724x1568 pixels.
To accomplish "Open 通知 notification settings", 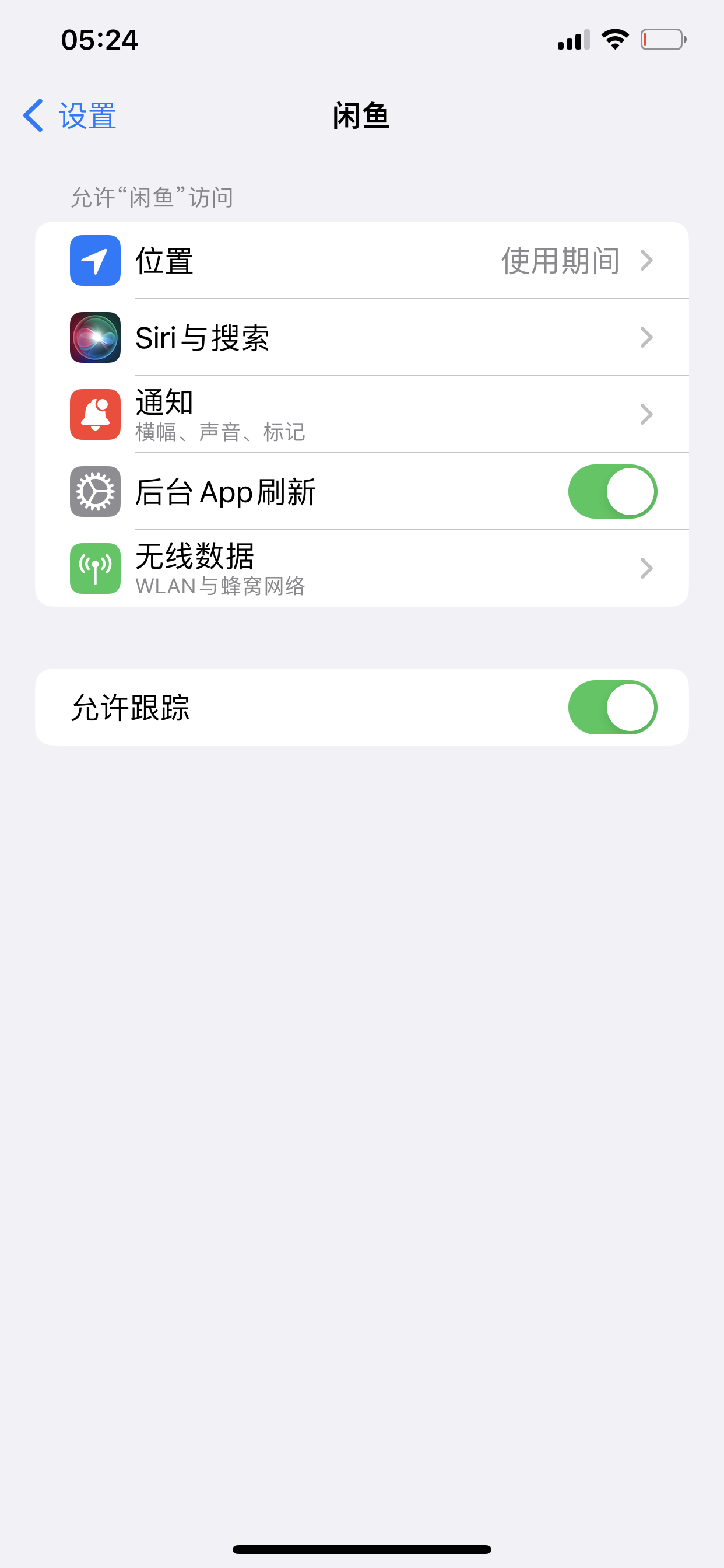I will pos(362,414).
